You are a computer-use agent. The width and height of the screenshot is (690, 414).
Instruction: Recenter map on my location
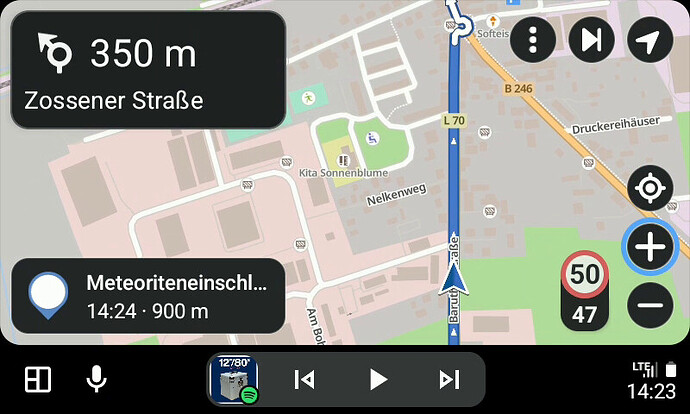(650, 188)
